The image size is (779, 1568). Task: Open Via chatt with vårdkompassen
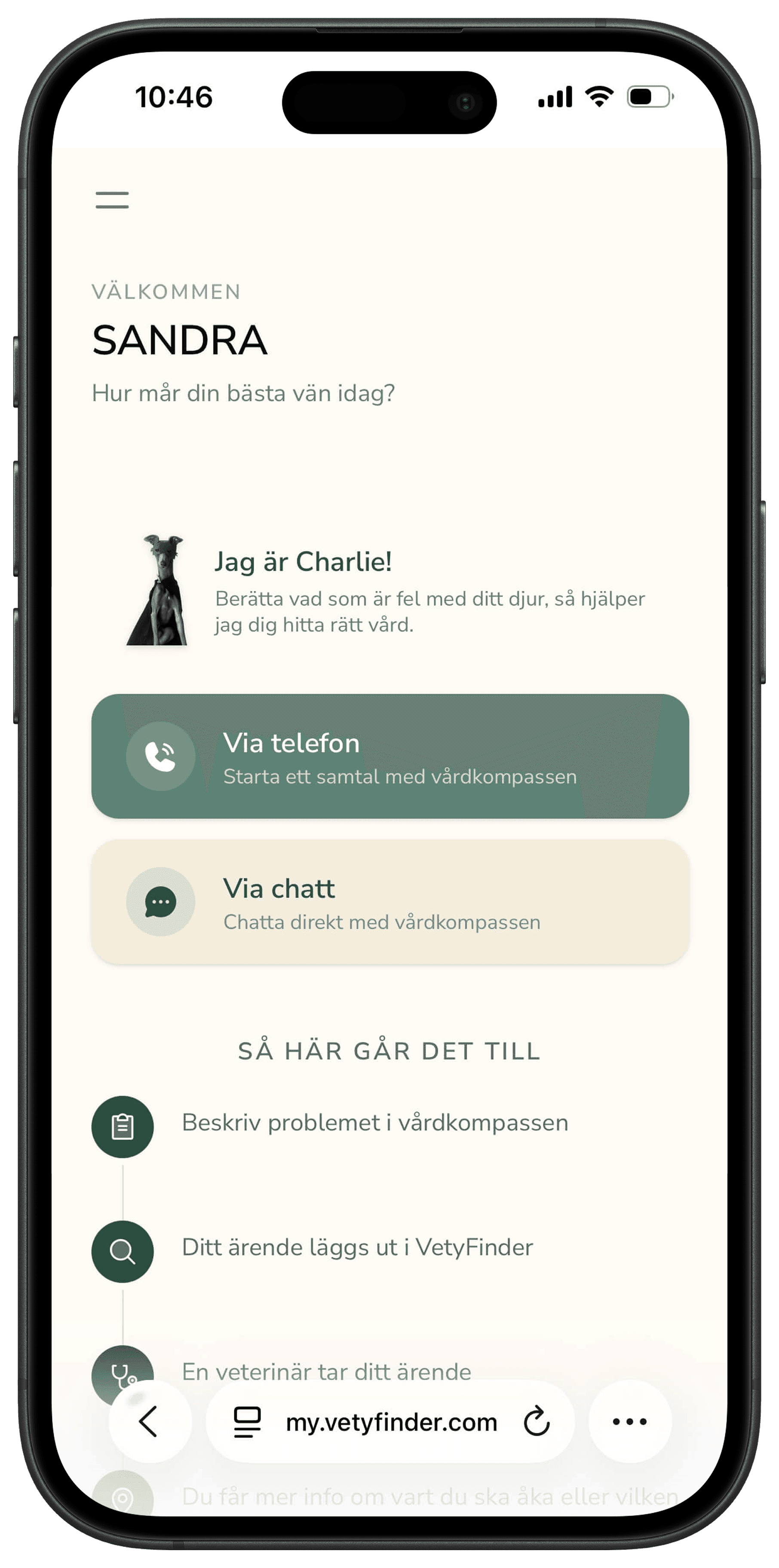click(389, 902)
